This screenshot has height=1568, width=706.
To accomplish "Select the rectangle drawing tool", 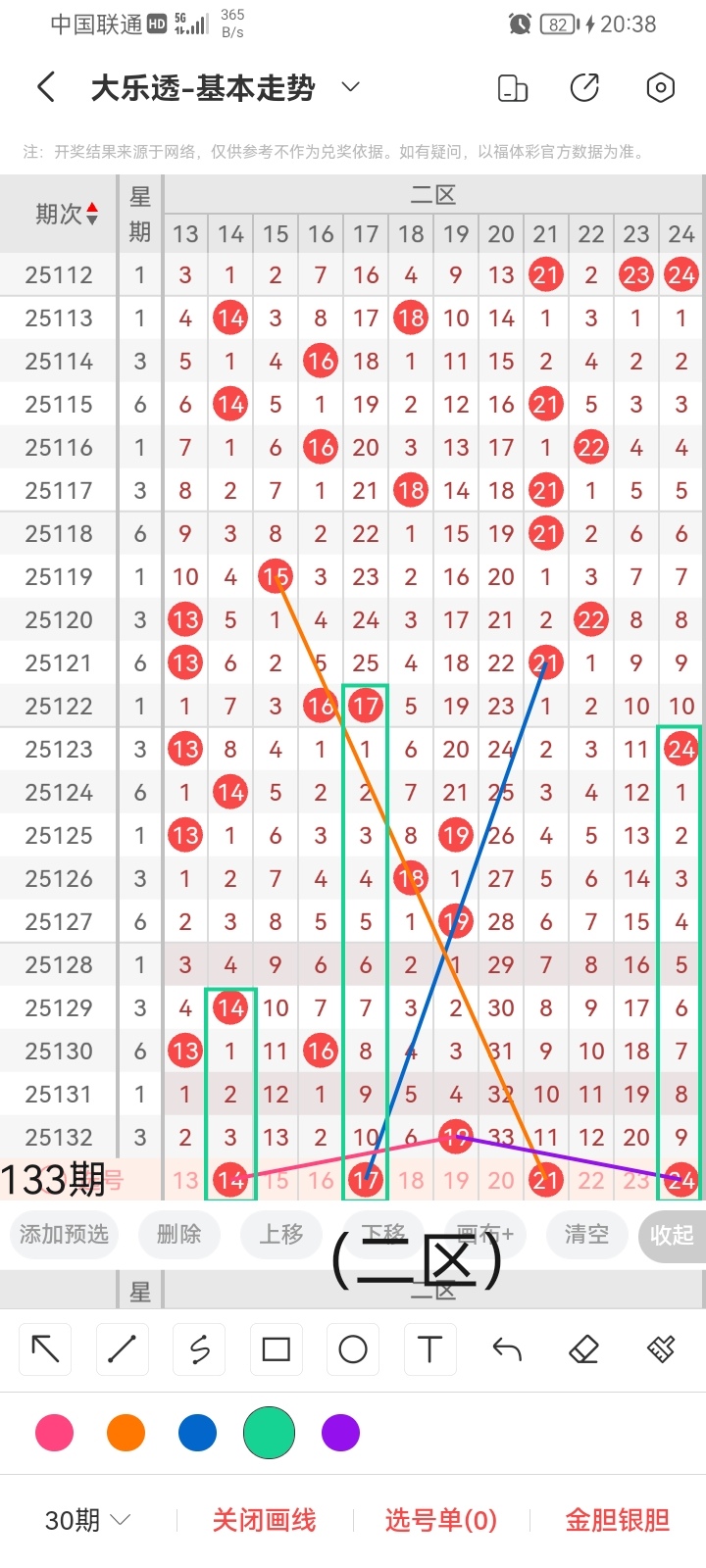I will [x=277, y=1349].
